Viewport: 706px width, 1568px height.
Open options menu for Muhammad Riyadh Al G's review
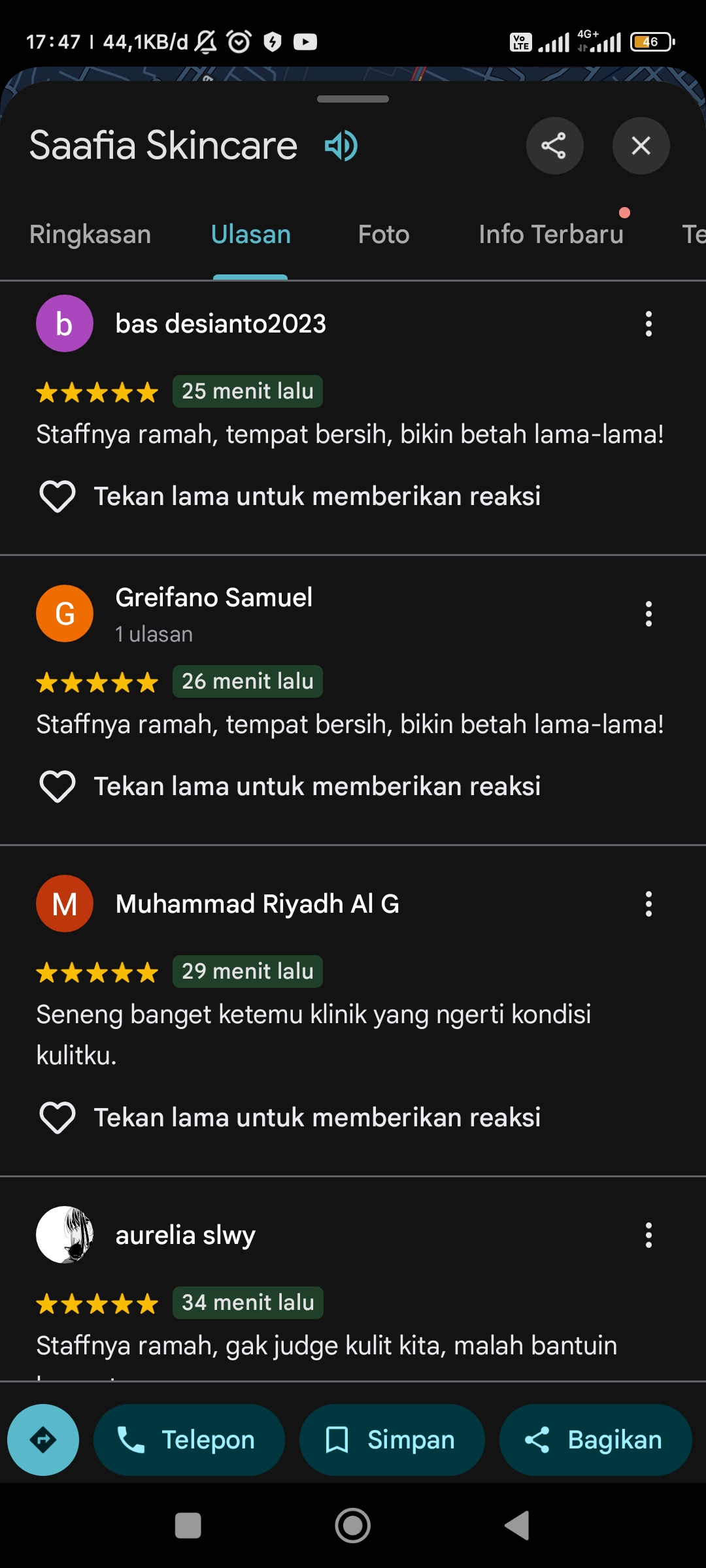(648, 904)
